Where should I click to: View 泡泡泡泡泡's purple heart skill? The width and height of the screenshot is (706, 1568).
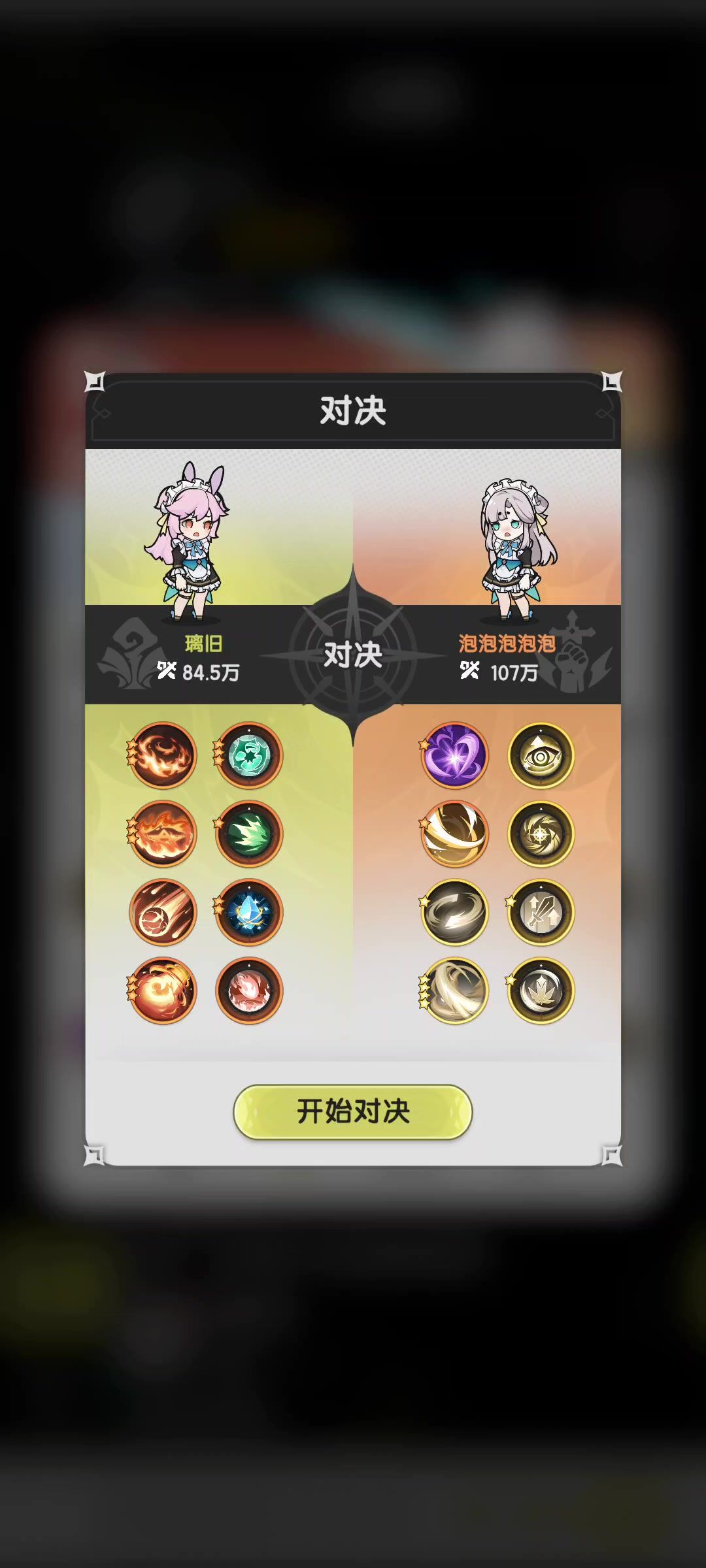click(455, 755)
